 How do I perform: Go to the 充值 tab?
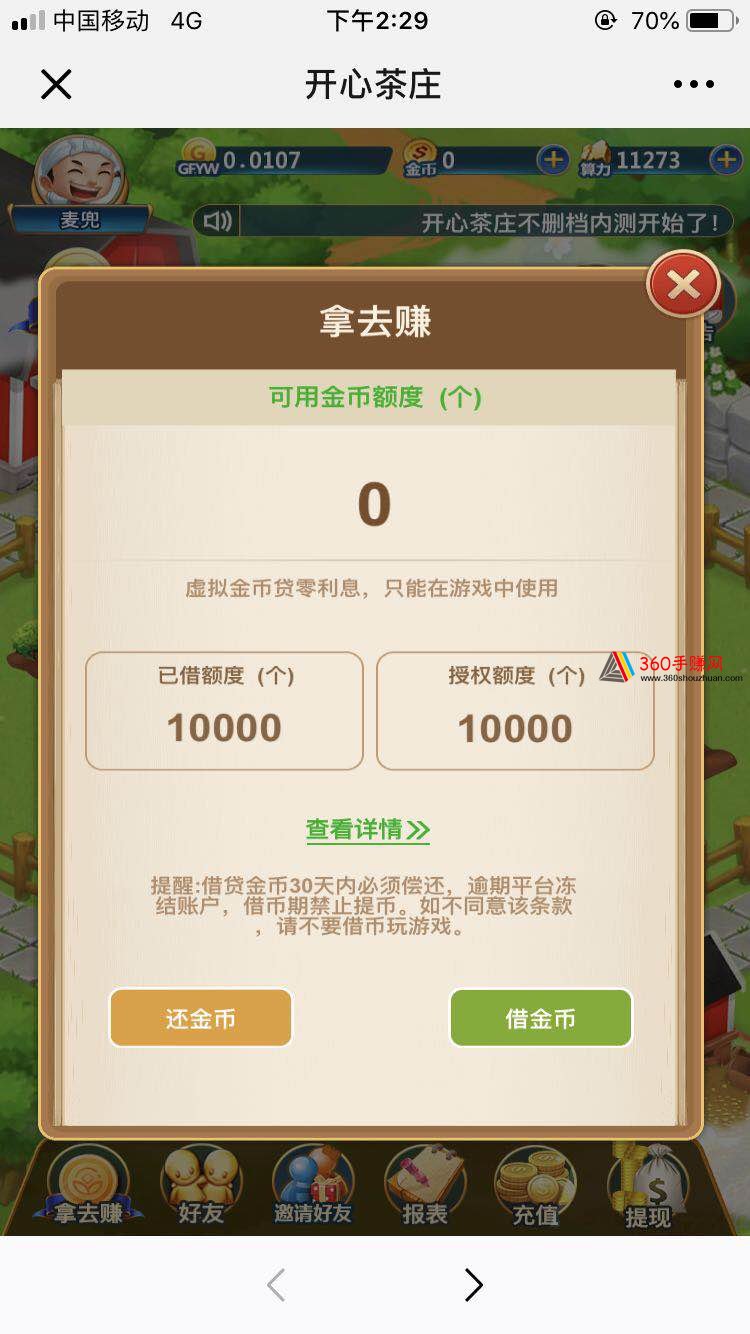tap(536, 1186)
